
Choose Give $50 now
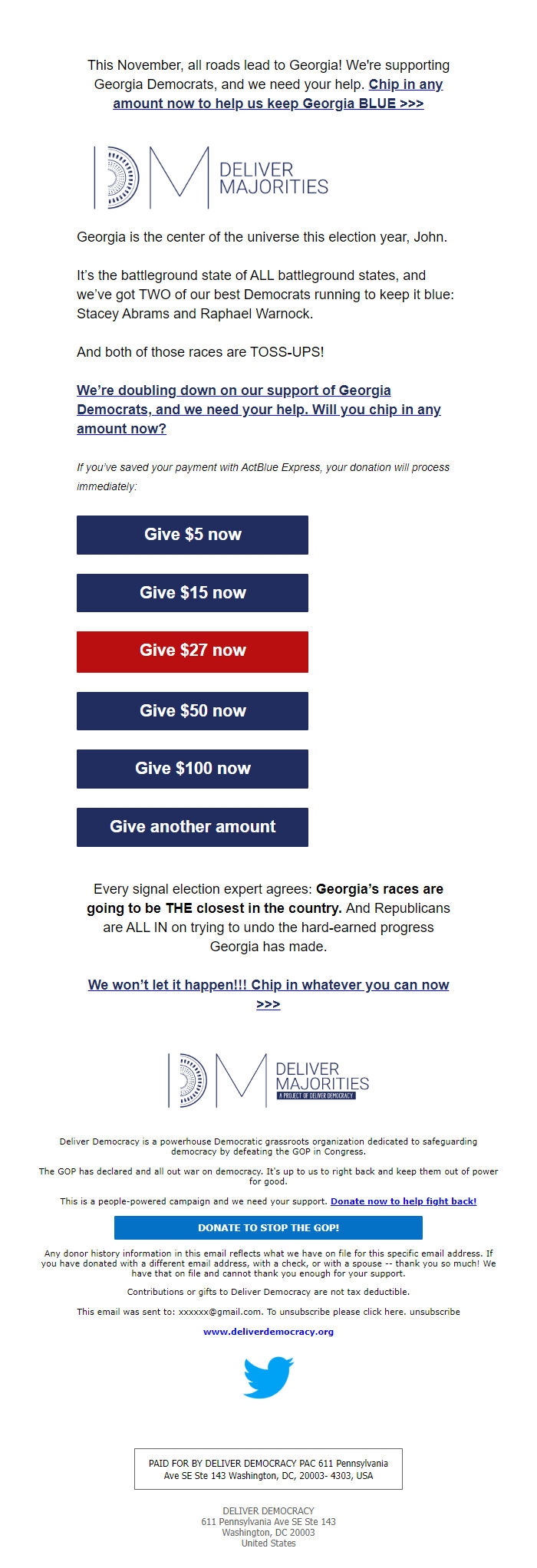(192, 710)
